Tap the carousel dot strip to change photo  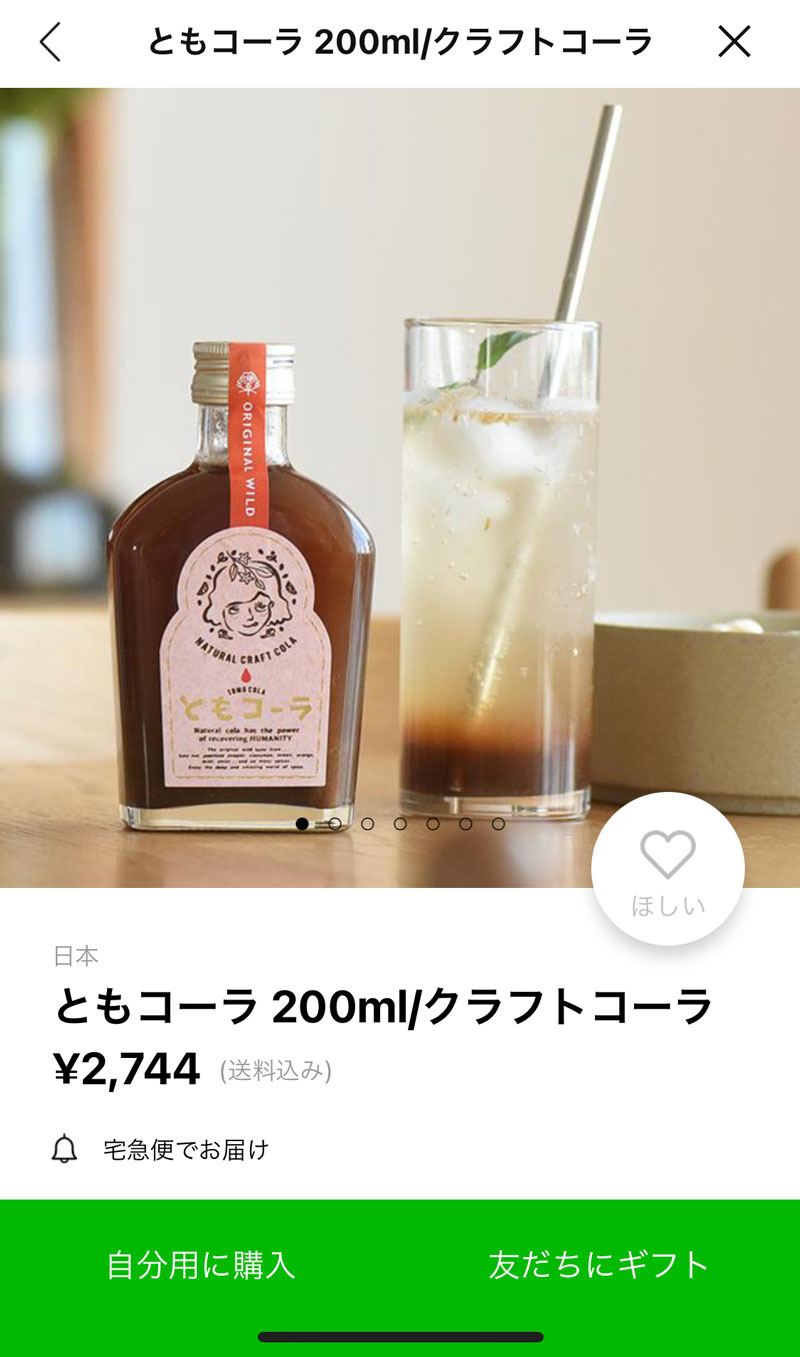tap(400, 825)
